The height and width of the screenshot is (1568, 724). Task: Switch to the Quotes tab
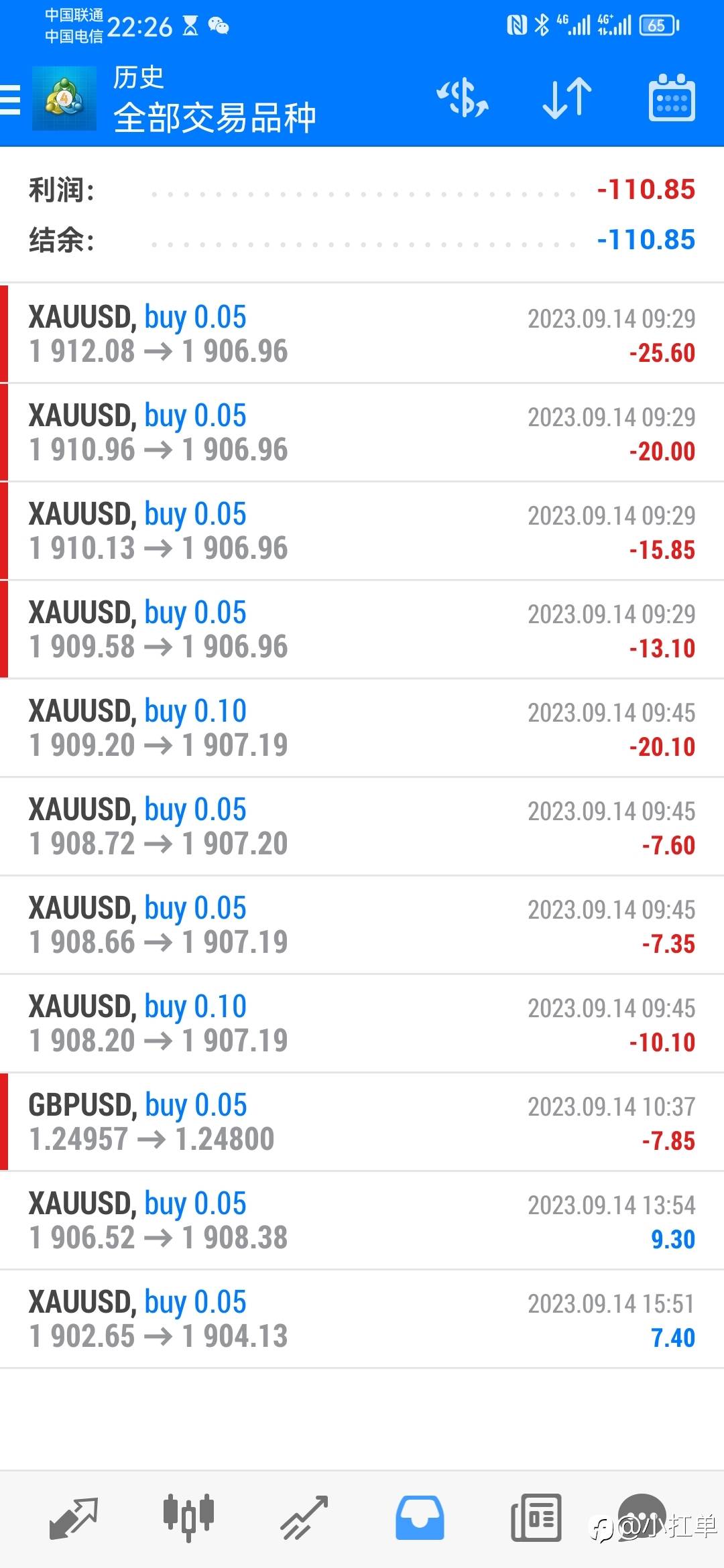(73, 1517)
